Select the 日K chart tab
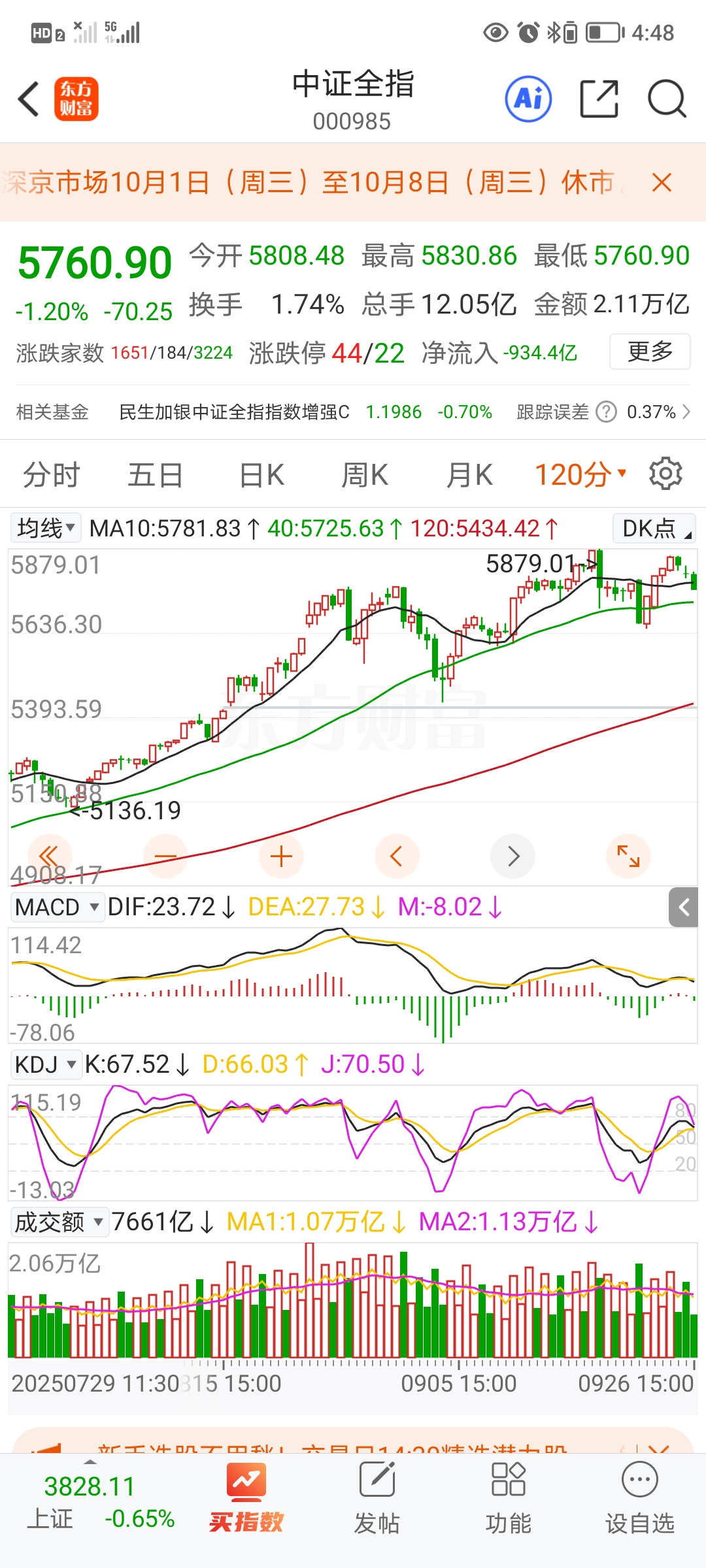 click(x=261, y=474)
